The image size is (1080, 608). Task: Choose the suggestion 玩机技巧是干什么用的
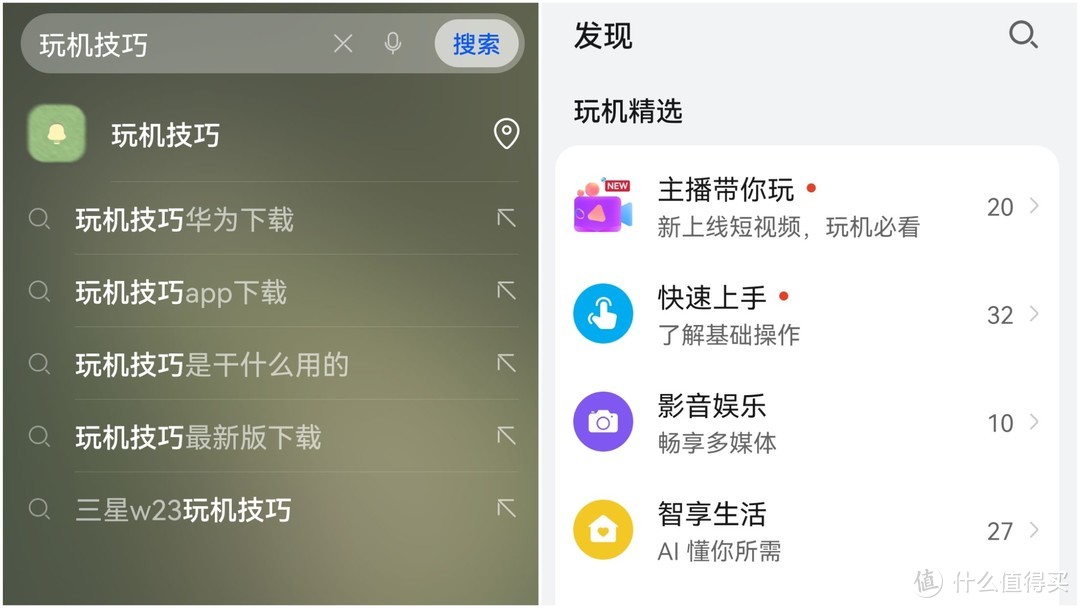point(212,364)
